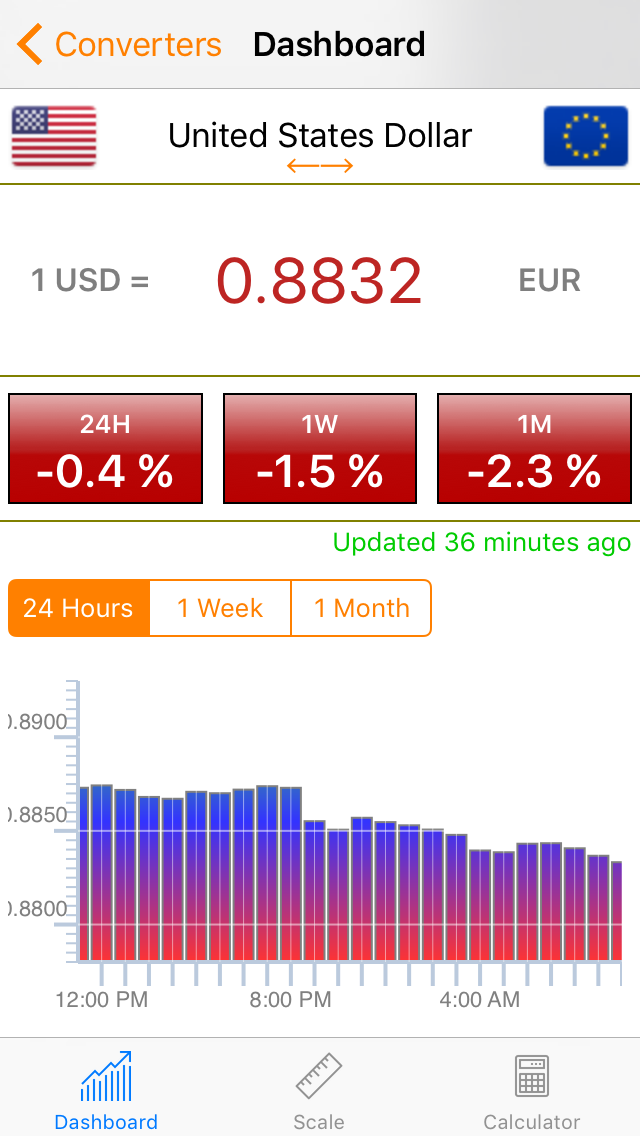Swap currencies with the orange arrows
This screenshot has width=640, height=1136.
point(320,167)
